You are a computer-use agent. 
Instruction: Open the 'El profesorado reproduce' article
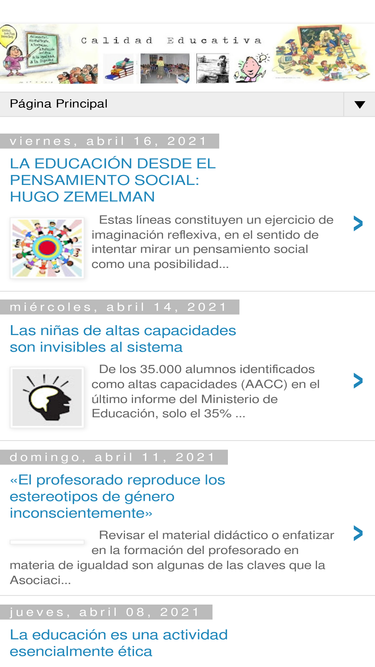[117, 496]
